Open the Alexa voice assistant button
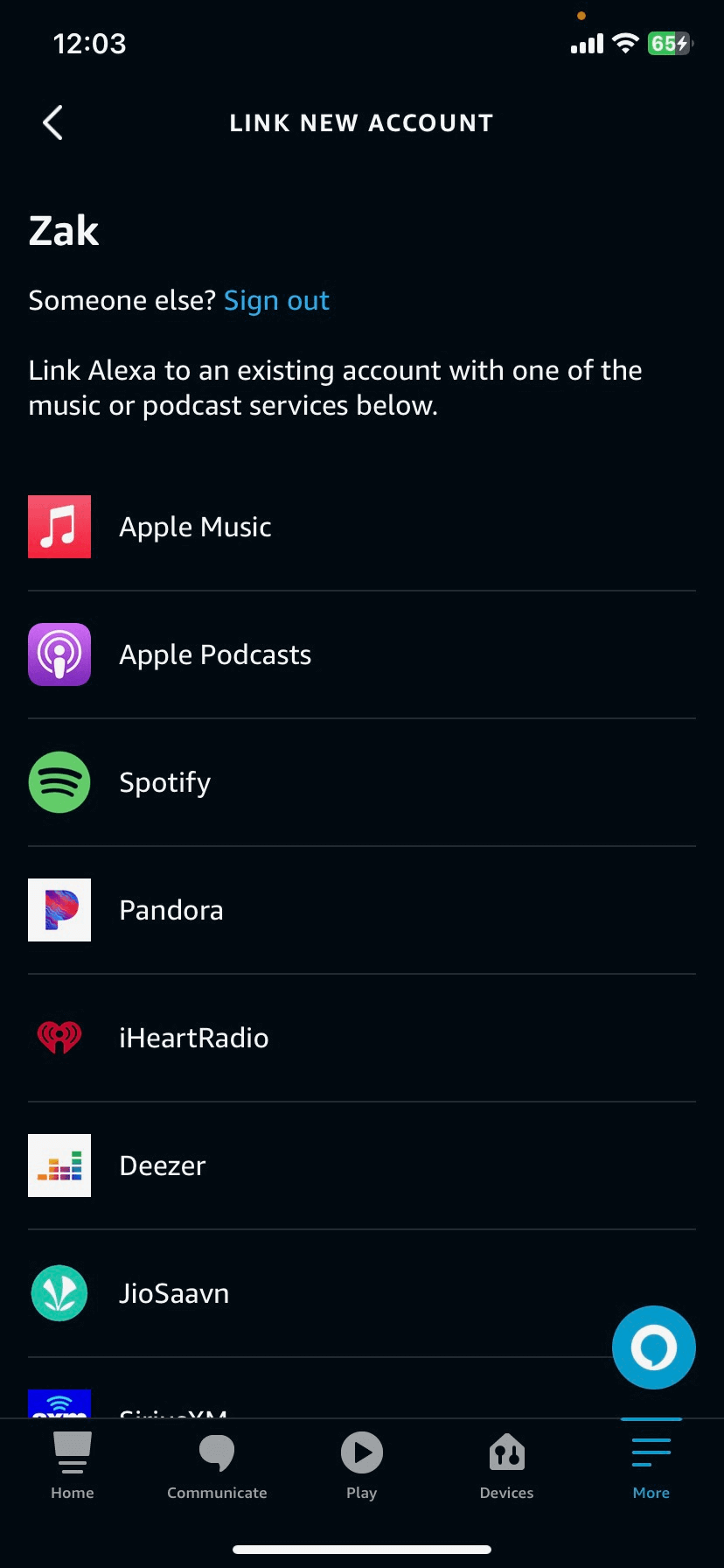724x1568 pixels. tap(653, 1347)
